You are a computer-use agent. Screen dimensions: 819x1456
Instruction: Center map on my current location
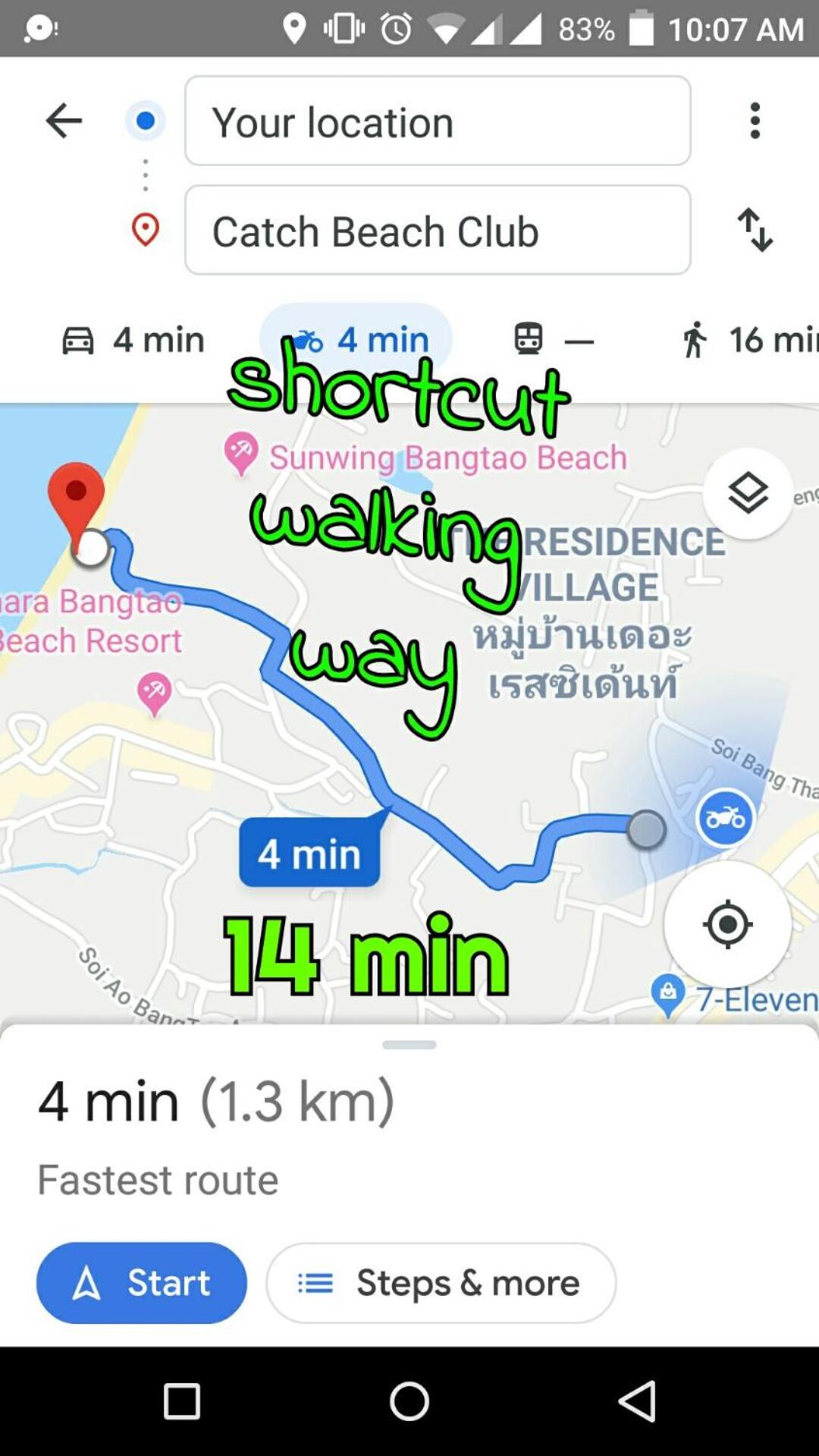(727, 924)
